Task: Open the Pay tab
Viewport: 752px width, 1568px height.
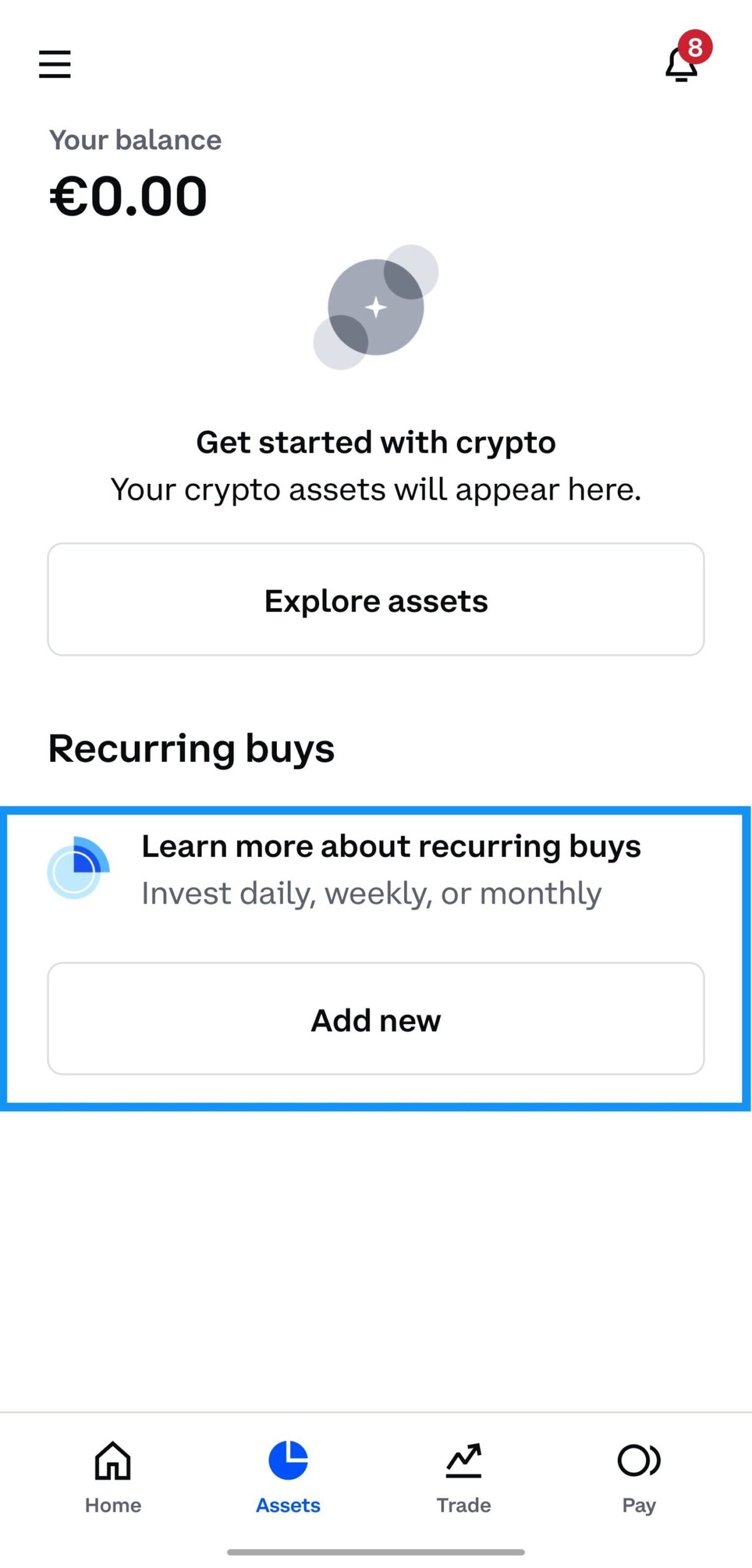Action: click(639, 1476)
